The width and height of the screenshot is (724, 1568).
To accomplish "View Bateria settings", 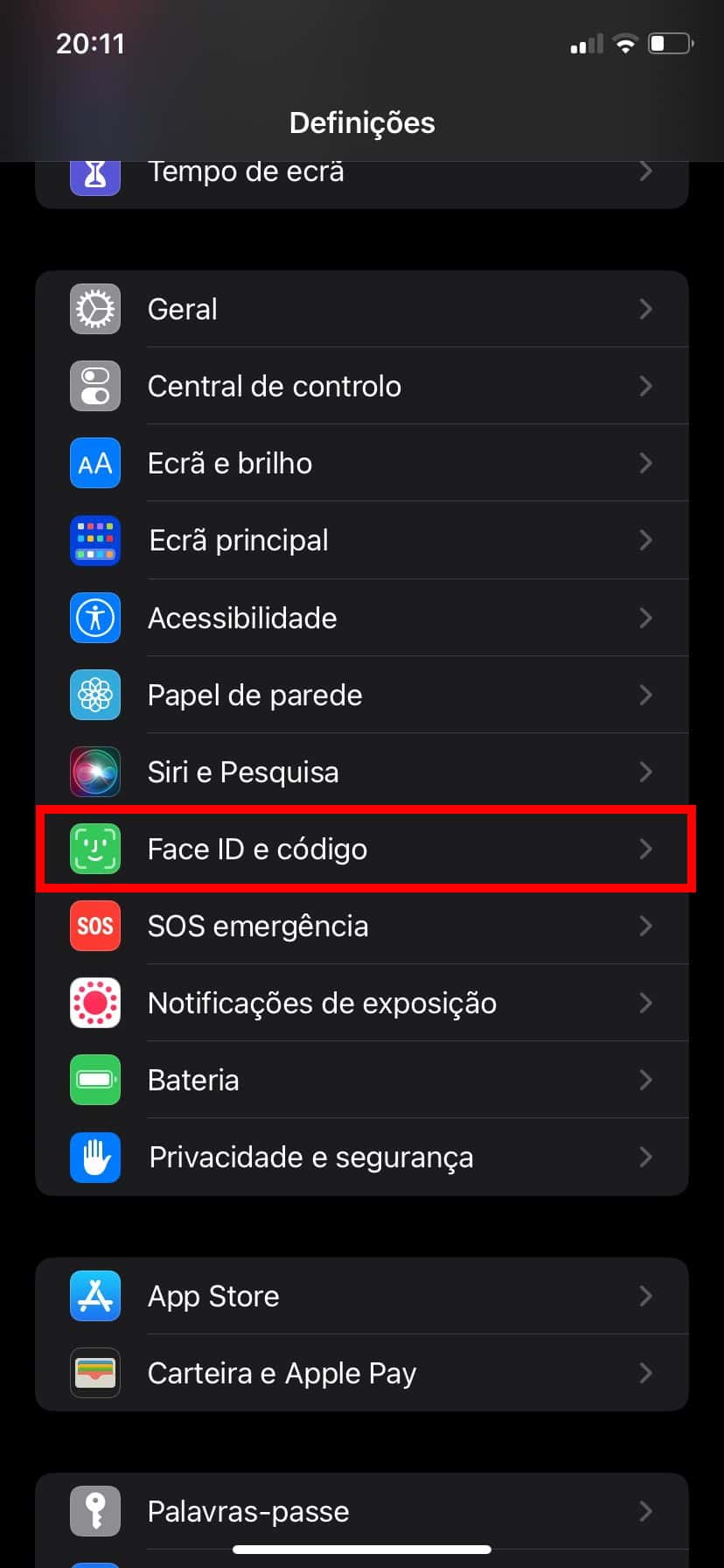I will click(361, 1080).
